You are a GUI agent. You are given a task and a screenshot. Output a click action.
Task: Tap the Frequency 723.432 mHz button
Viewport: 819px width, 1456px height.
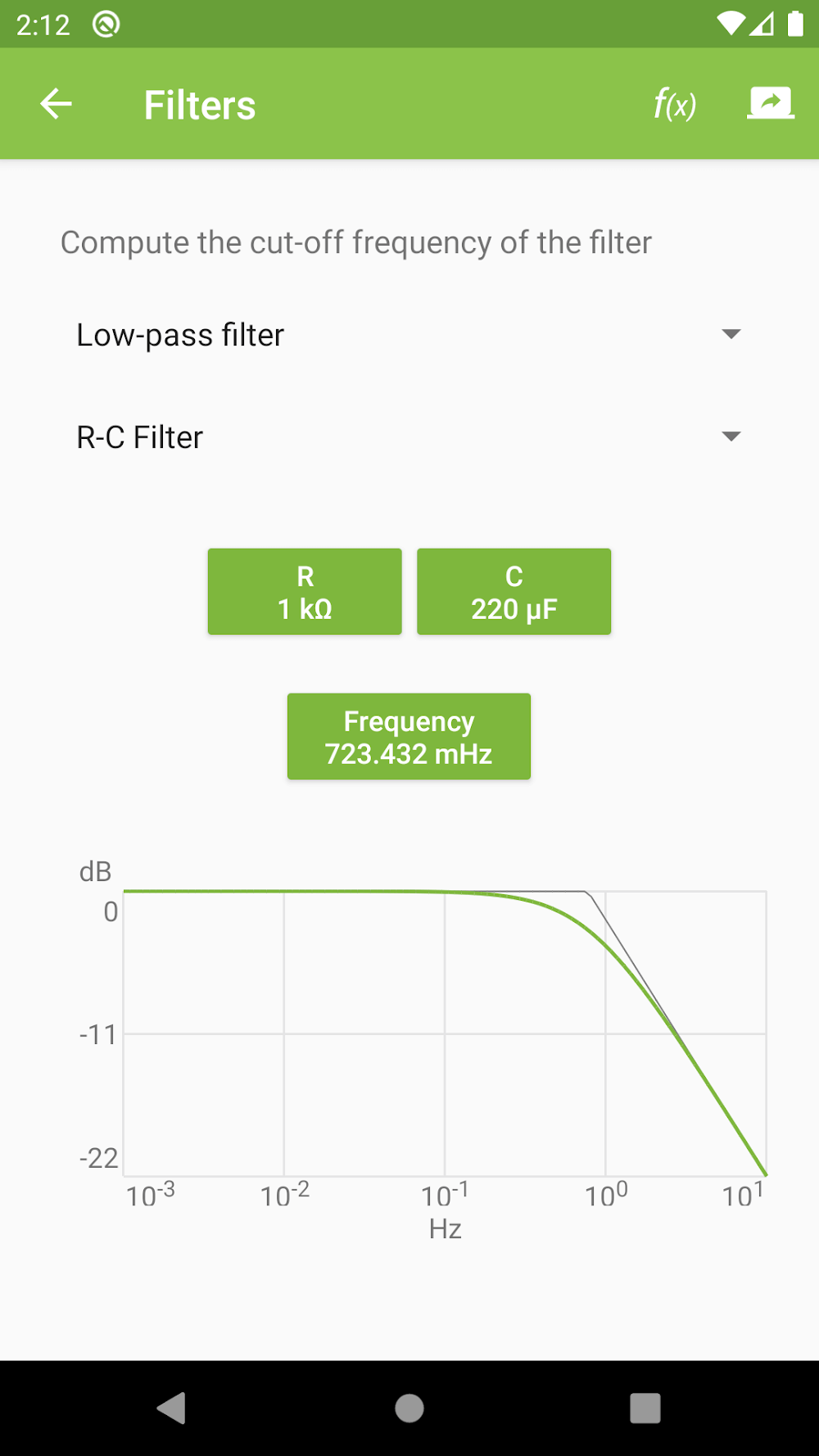(x=409, y=736)
